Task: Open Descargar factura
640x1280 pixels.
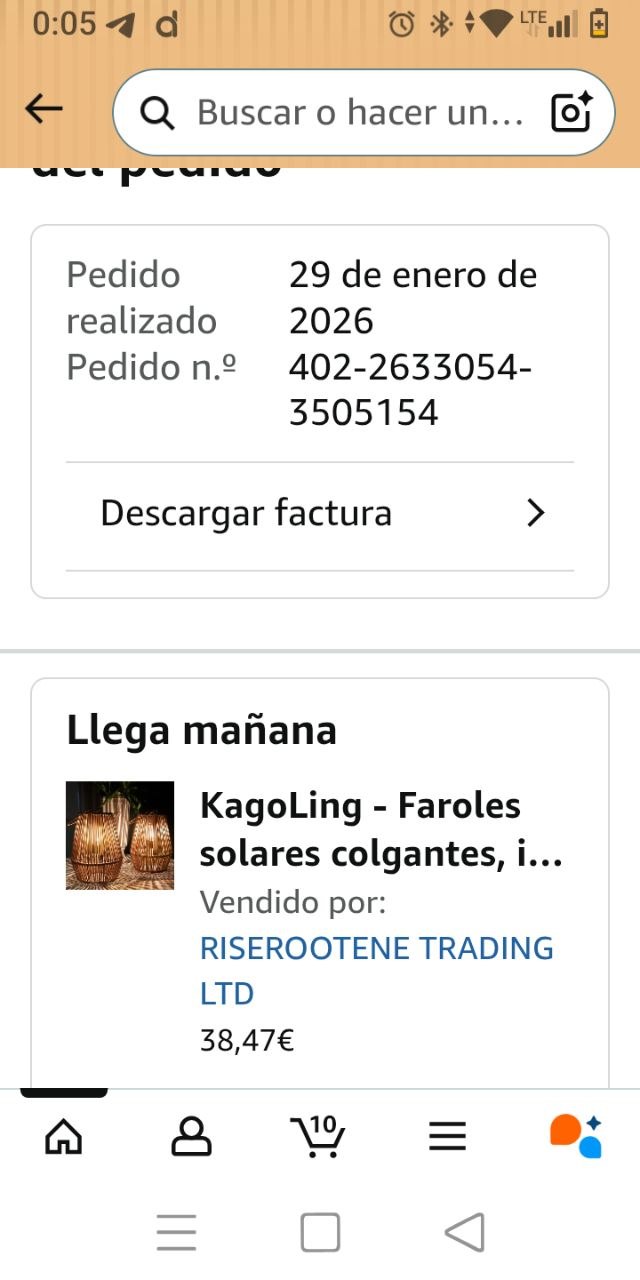Action: pyautogui.click(x=320, y=514)
